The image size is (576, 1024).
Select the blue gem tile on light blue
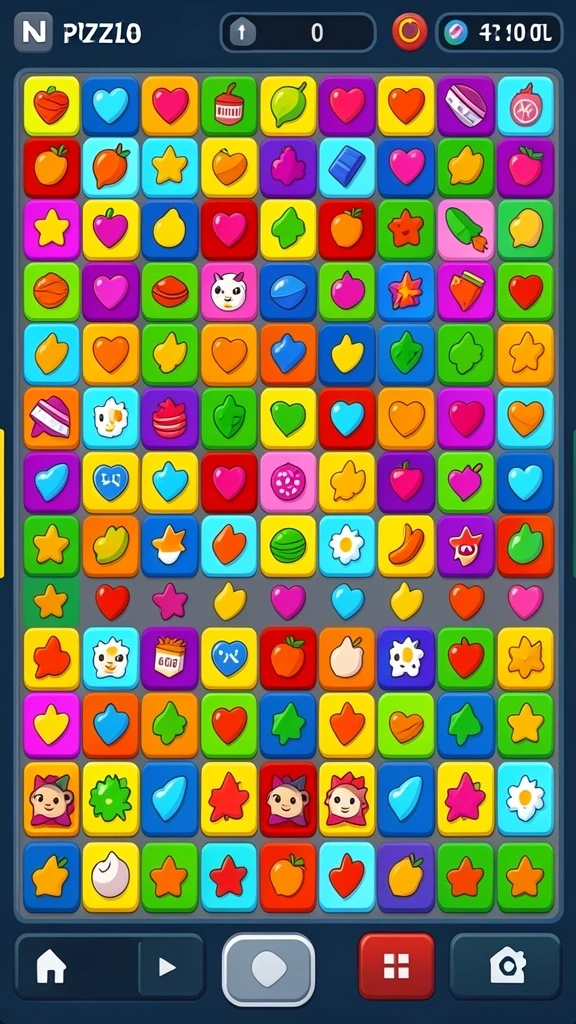[347, 166]
